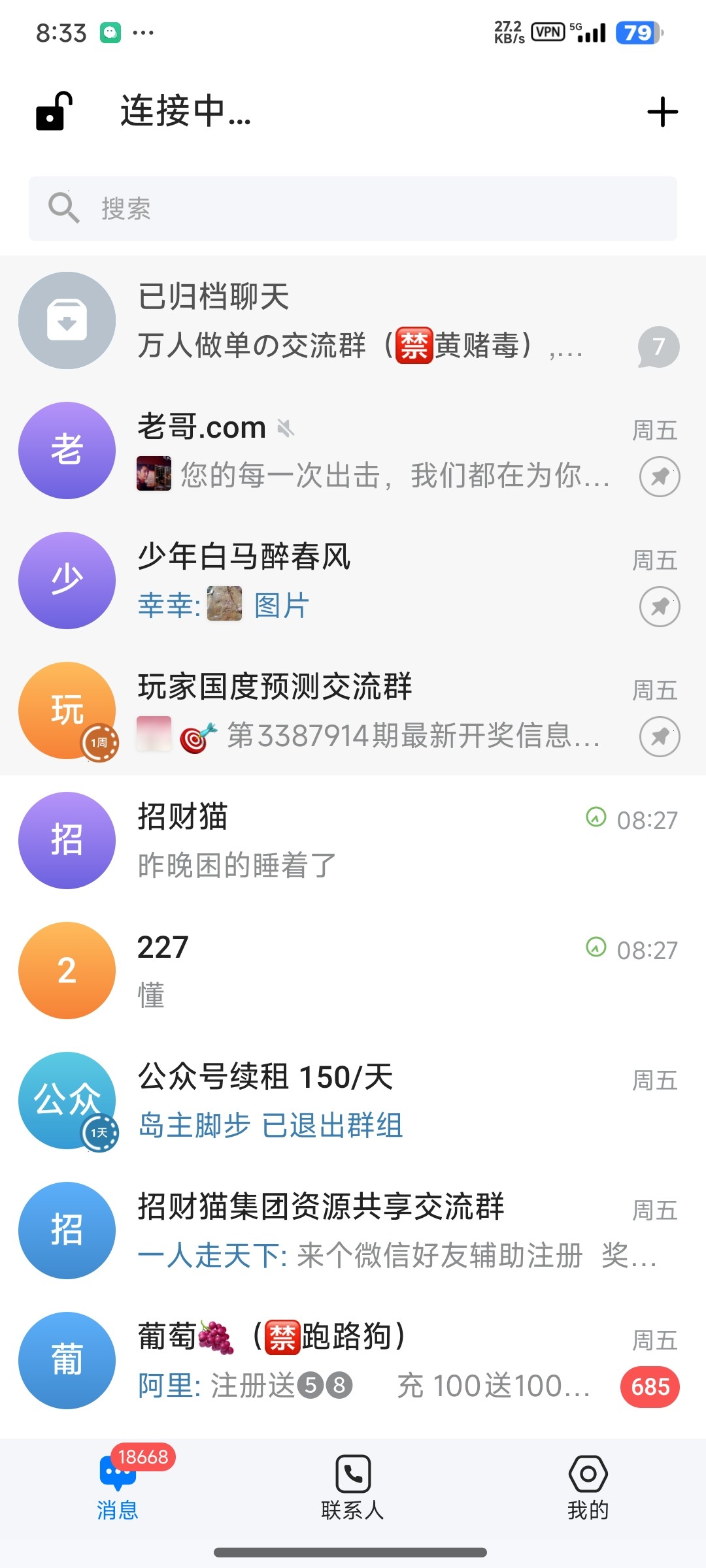Image resolution: width=706 pixels, height=1568 pixels.
Task: Open the plus menu to start new chat
Action: 662,112
